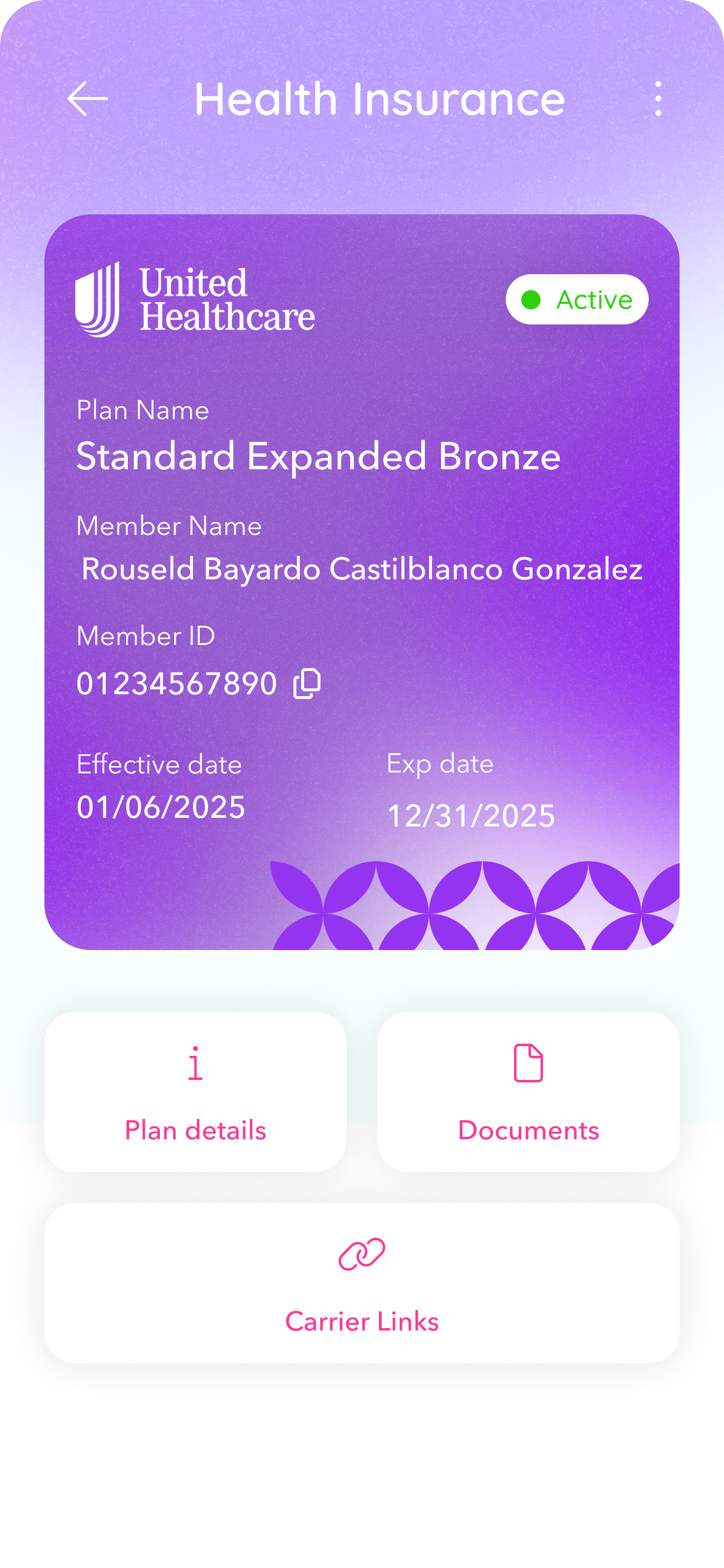The height and width of the screenshot is (1568, 724).
Task: Open Plan details
Action: point(195,1092)
